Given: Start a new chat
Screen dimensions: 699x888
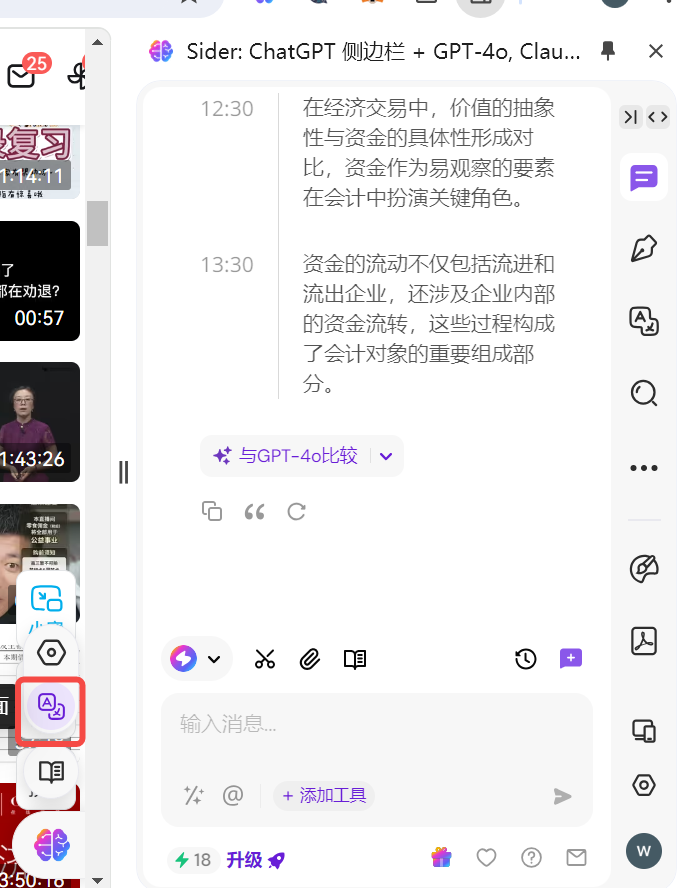Looking at the screenshot, I should (571, 658).
